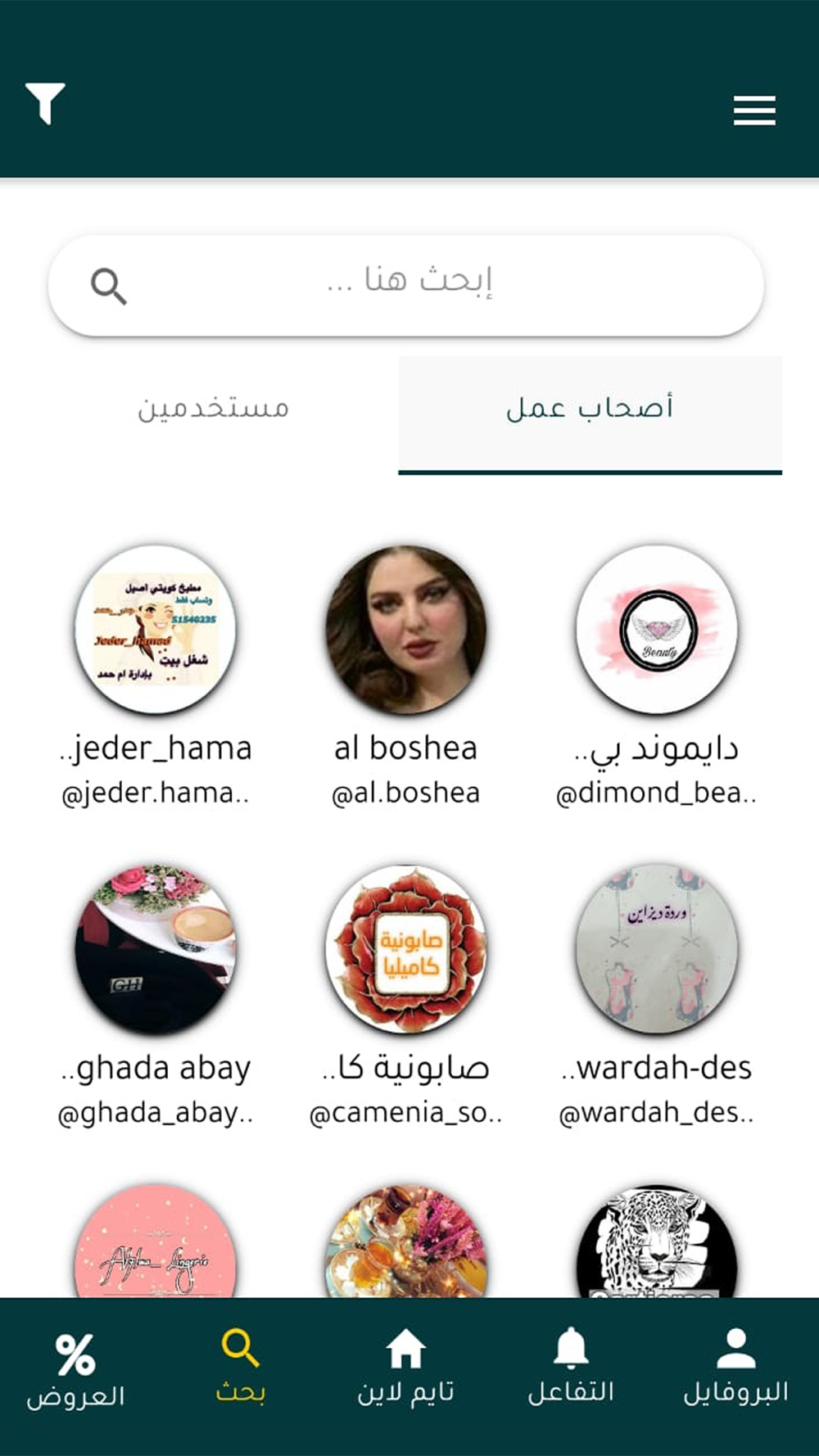
Task: Go to العروض offers tab
Action: point(75,1370)
